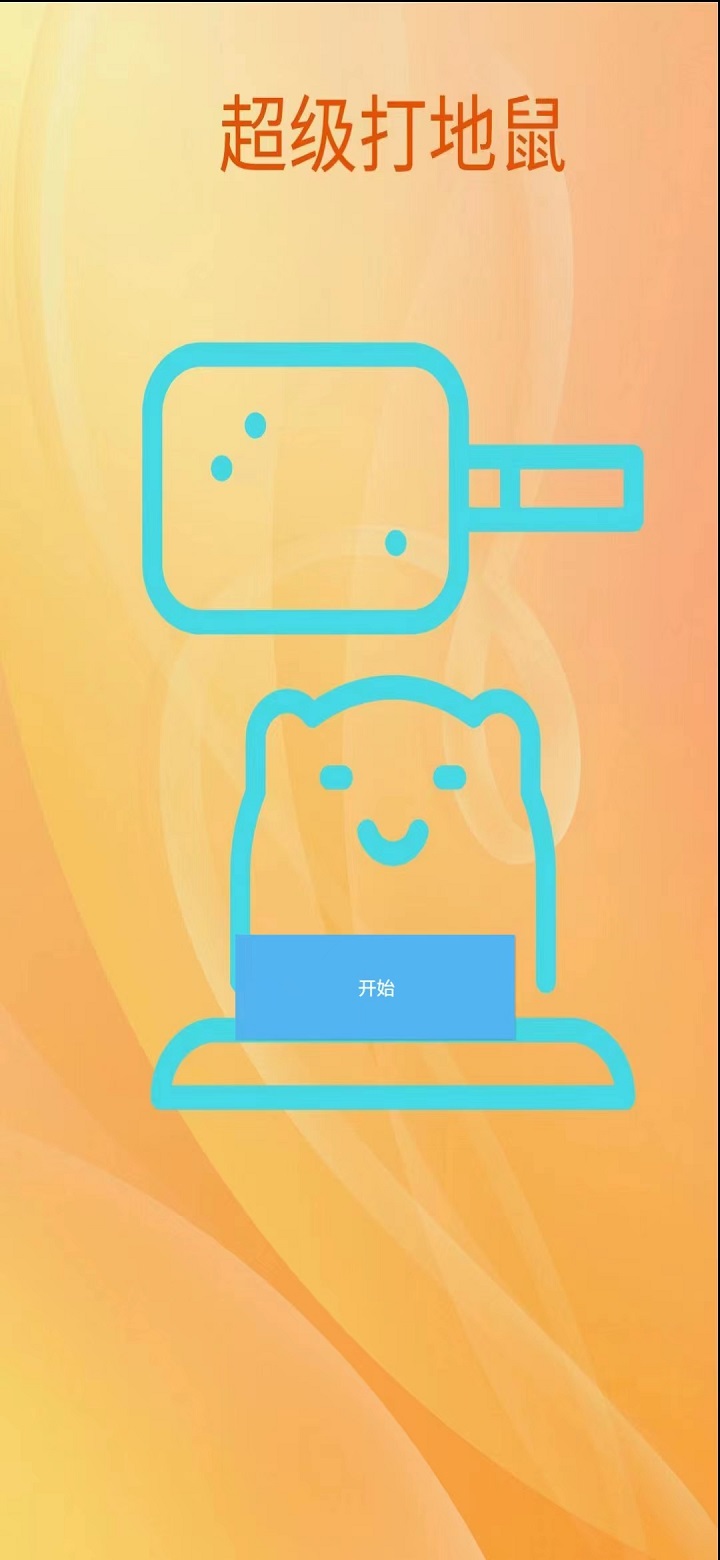Tap the 开始 button to start the game
Viewport: 720px width, 1560px height.
pos(375,988)
